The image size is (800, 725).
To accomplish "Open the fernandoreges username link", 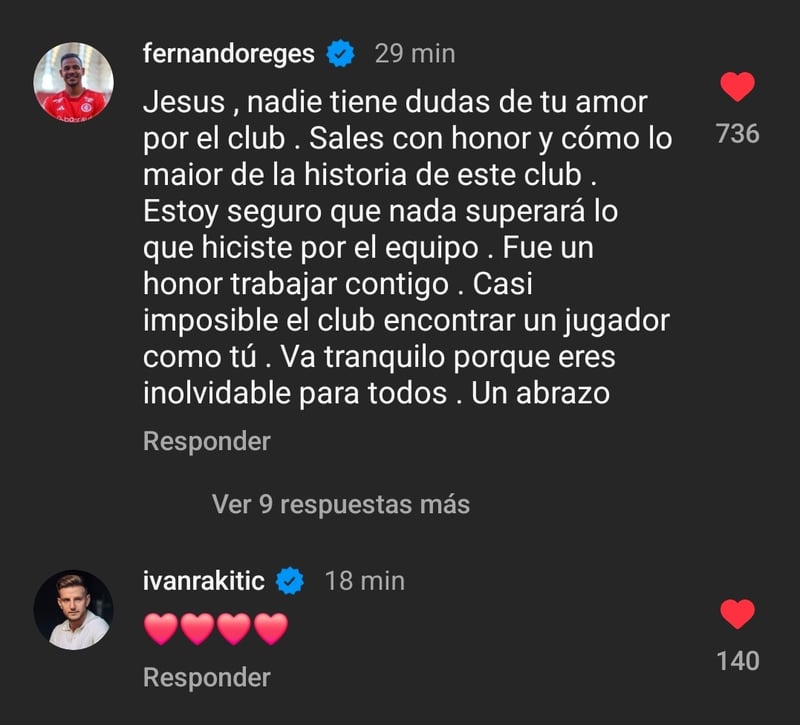I will [x=229, y=54].
